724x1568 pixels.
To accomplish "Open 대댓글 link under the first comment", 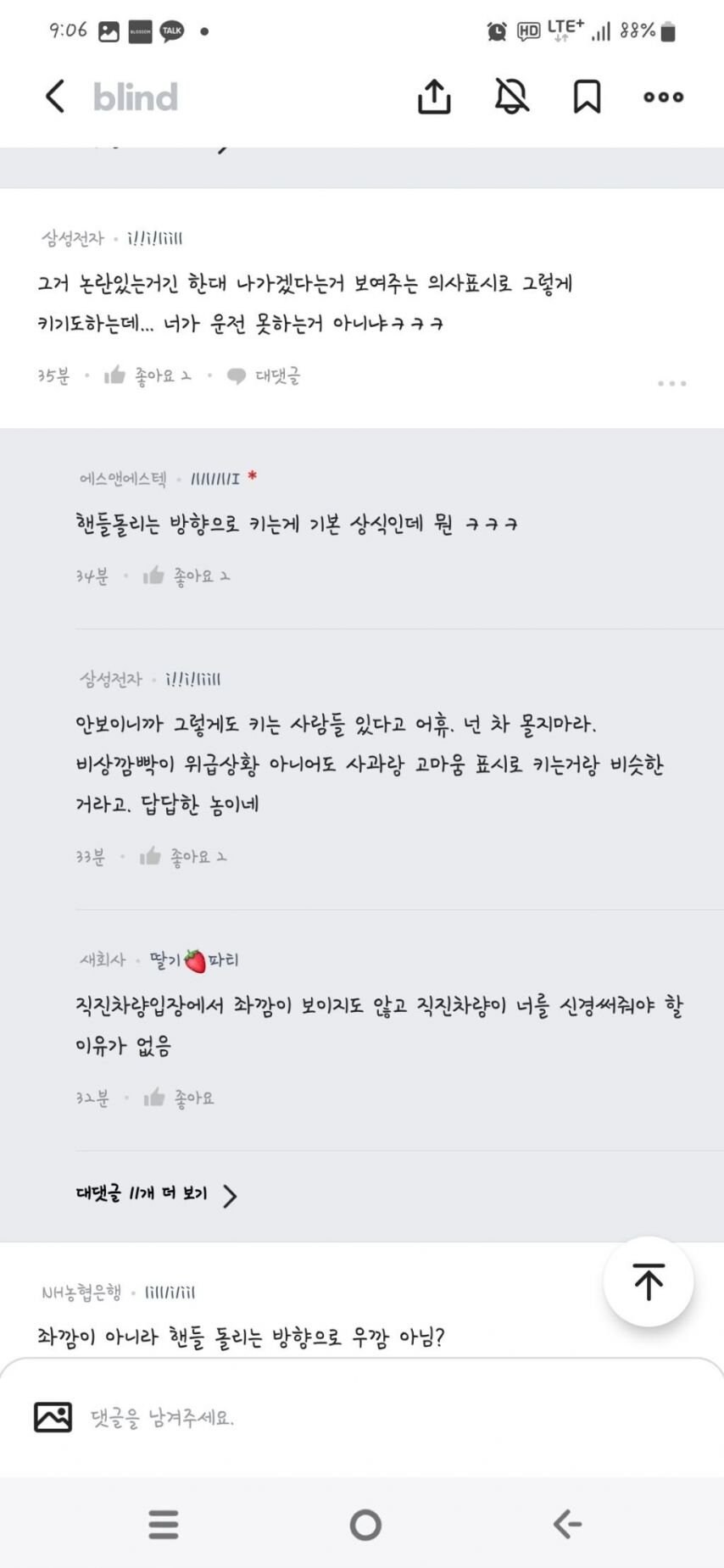I will 279,375.
